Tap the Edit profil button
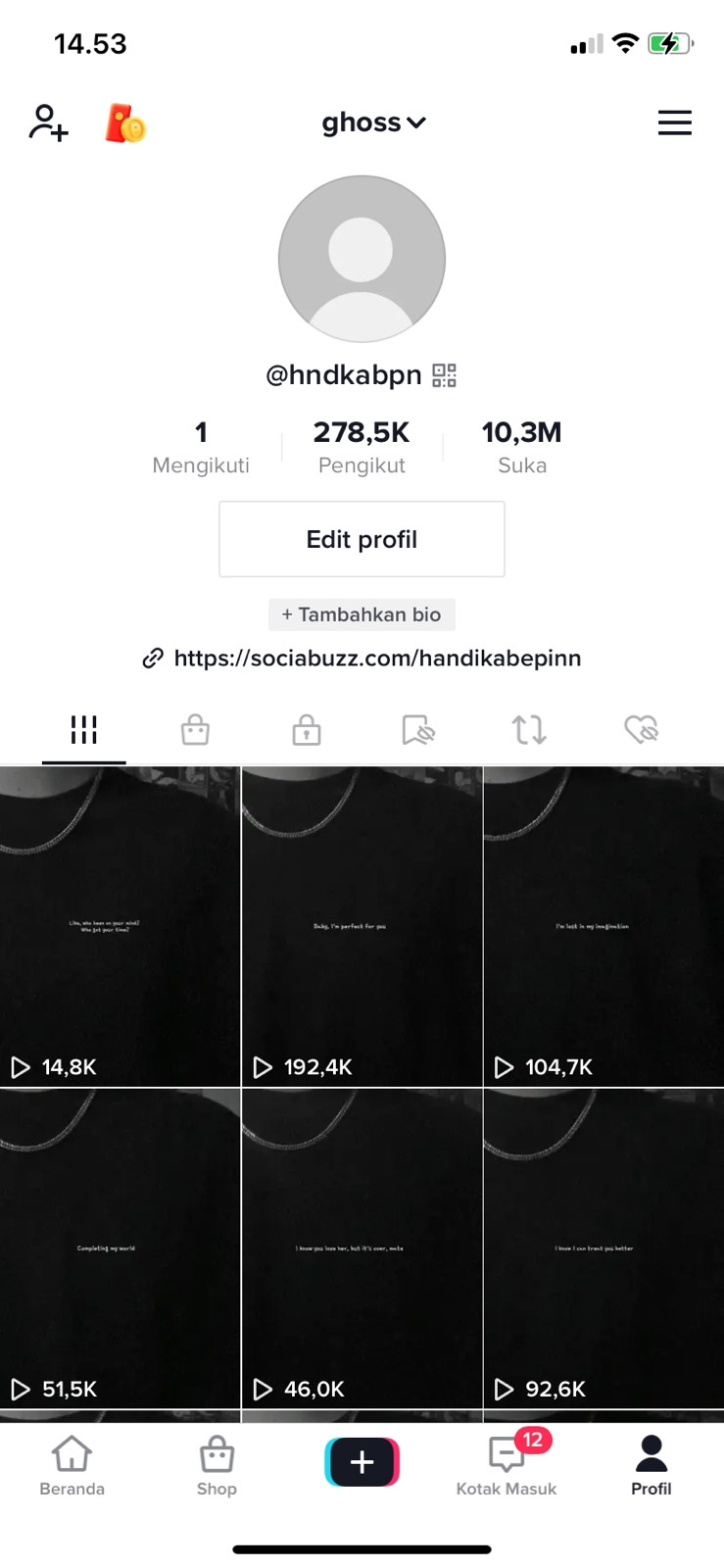This screenshot has height=1568, width=724. [x=362, y=539]
